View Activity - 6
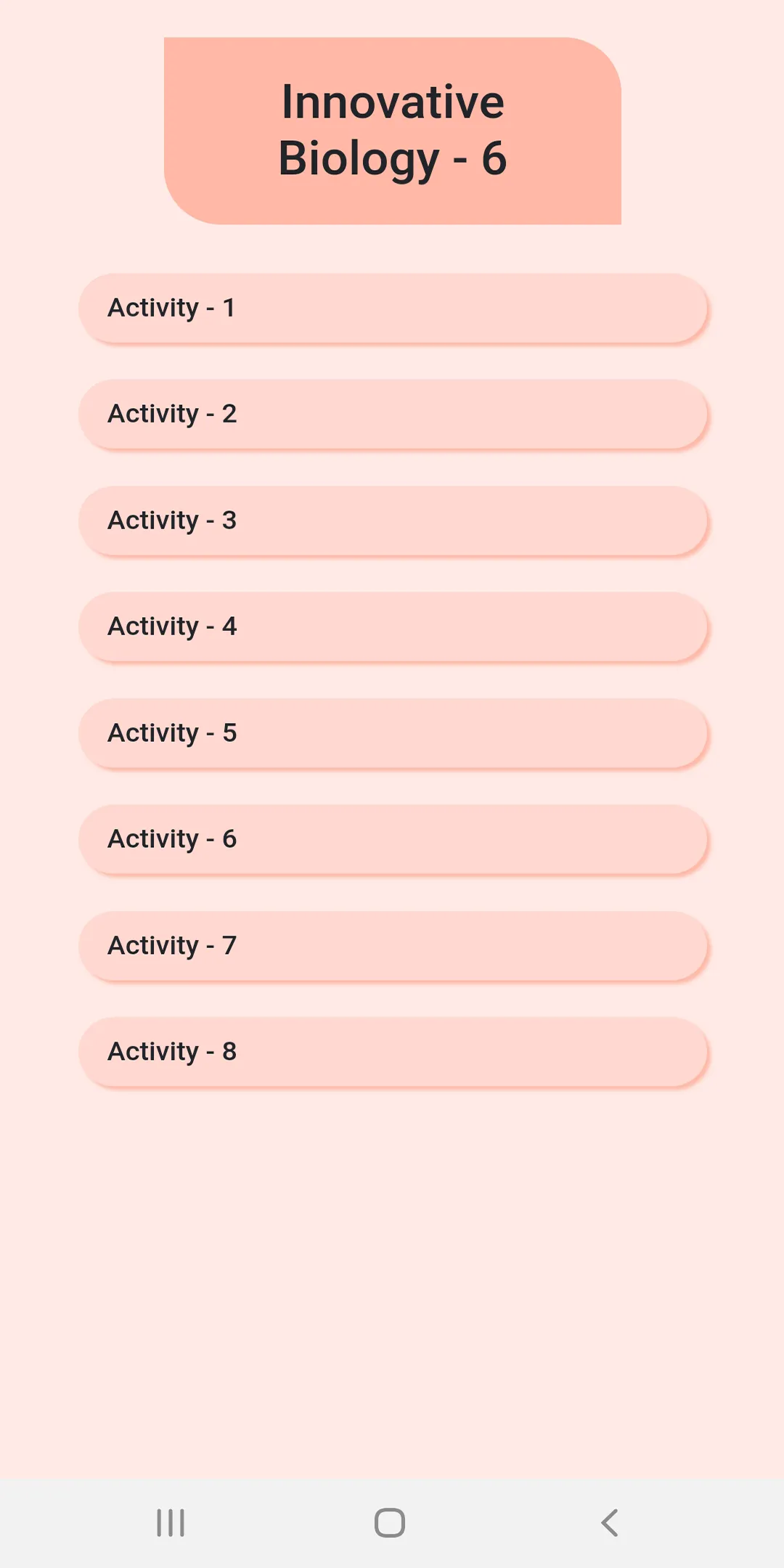 click(x=392, y=839)
